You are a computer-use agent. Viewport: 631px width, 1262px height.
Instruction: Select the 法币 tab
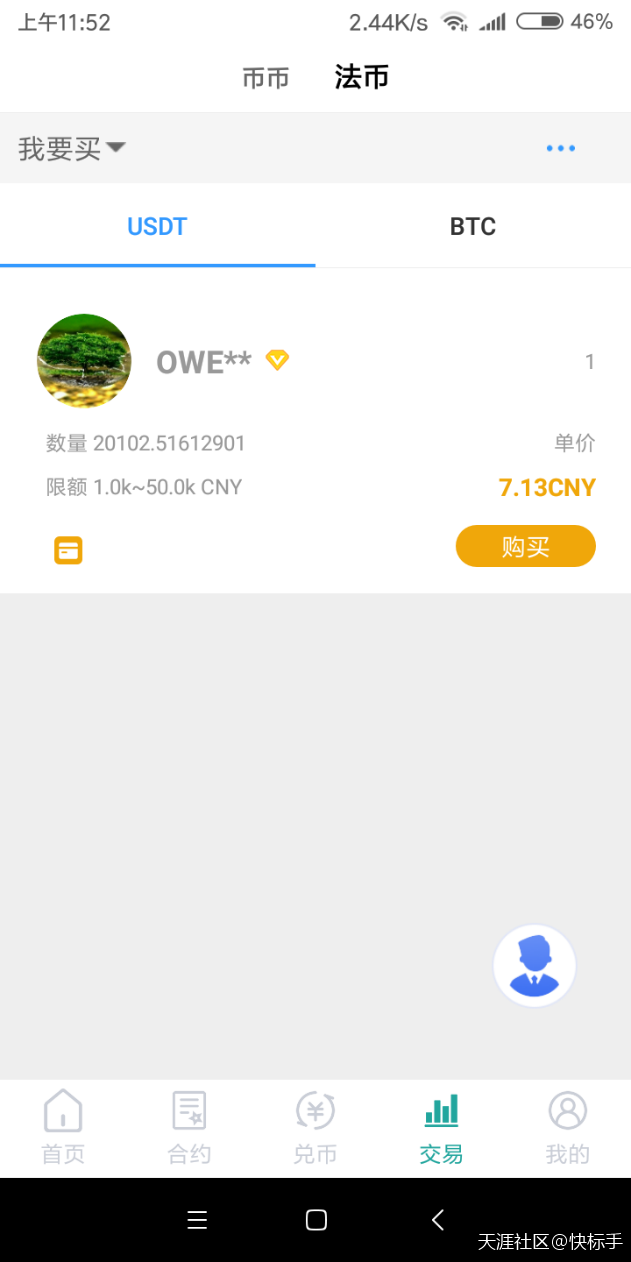361,77
